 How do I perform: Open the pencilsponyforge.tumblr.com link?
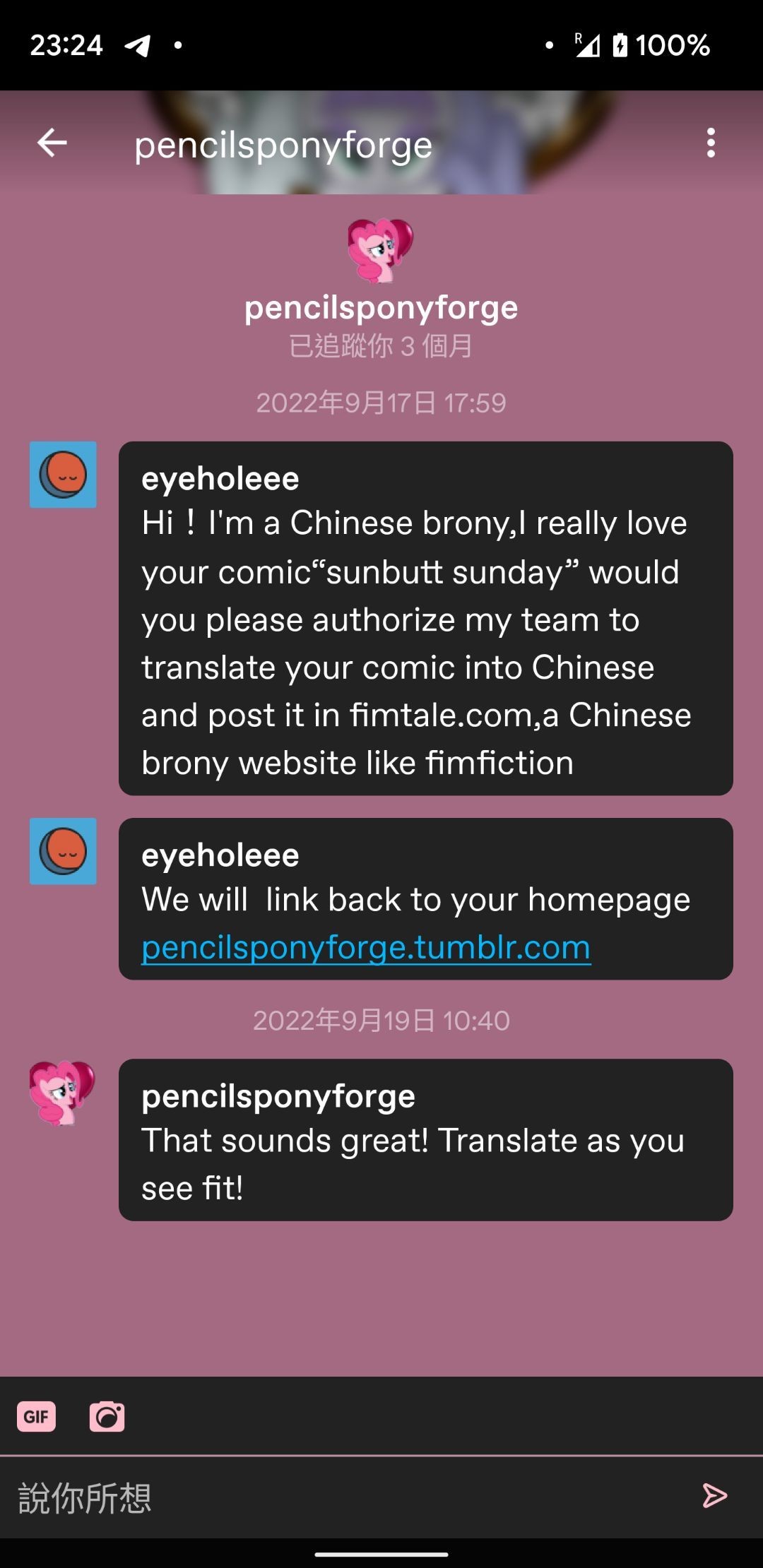366,948
